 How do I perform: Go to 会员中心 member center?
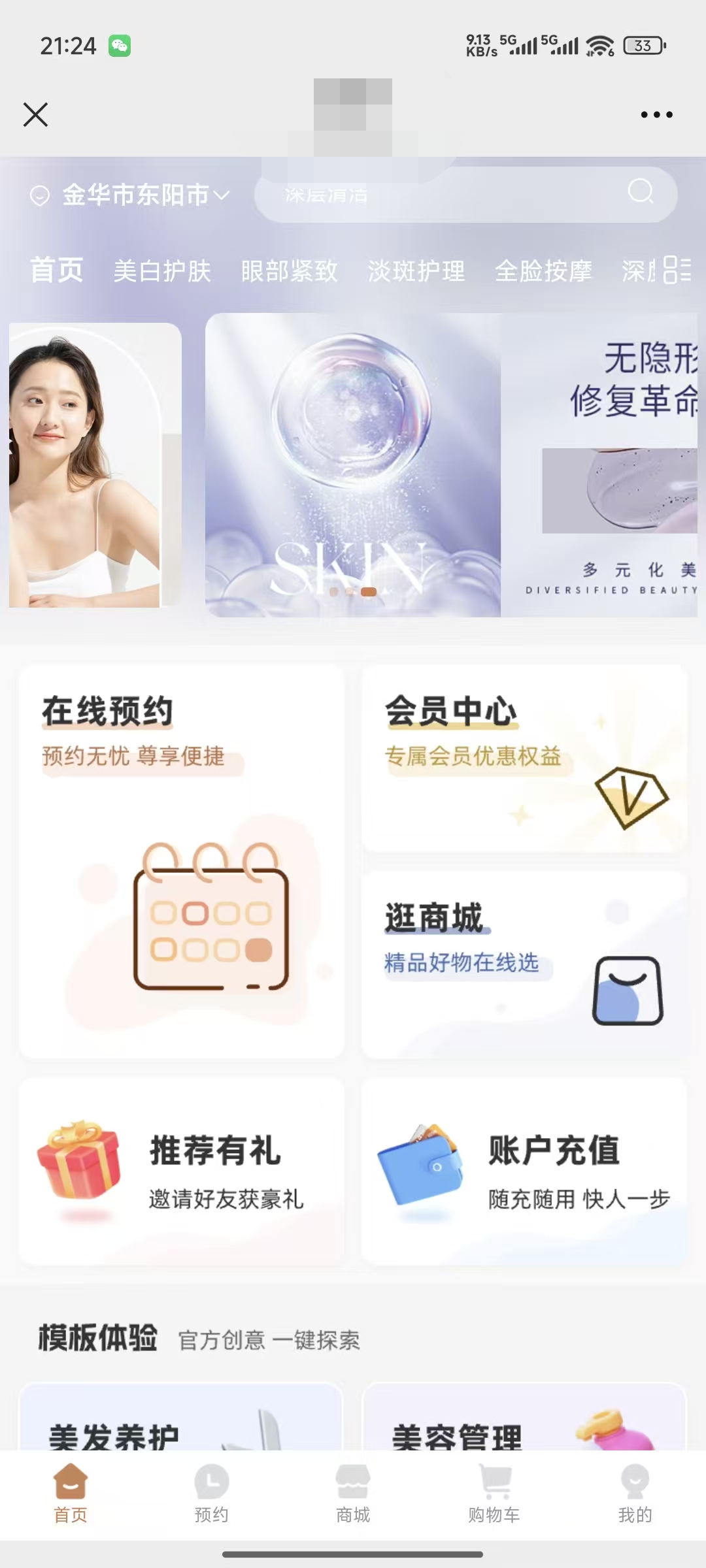click(524, 758)
